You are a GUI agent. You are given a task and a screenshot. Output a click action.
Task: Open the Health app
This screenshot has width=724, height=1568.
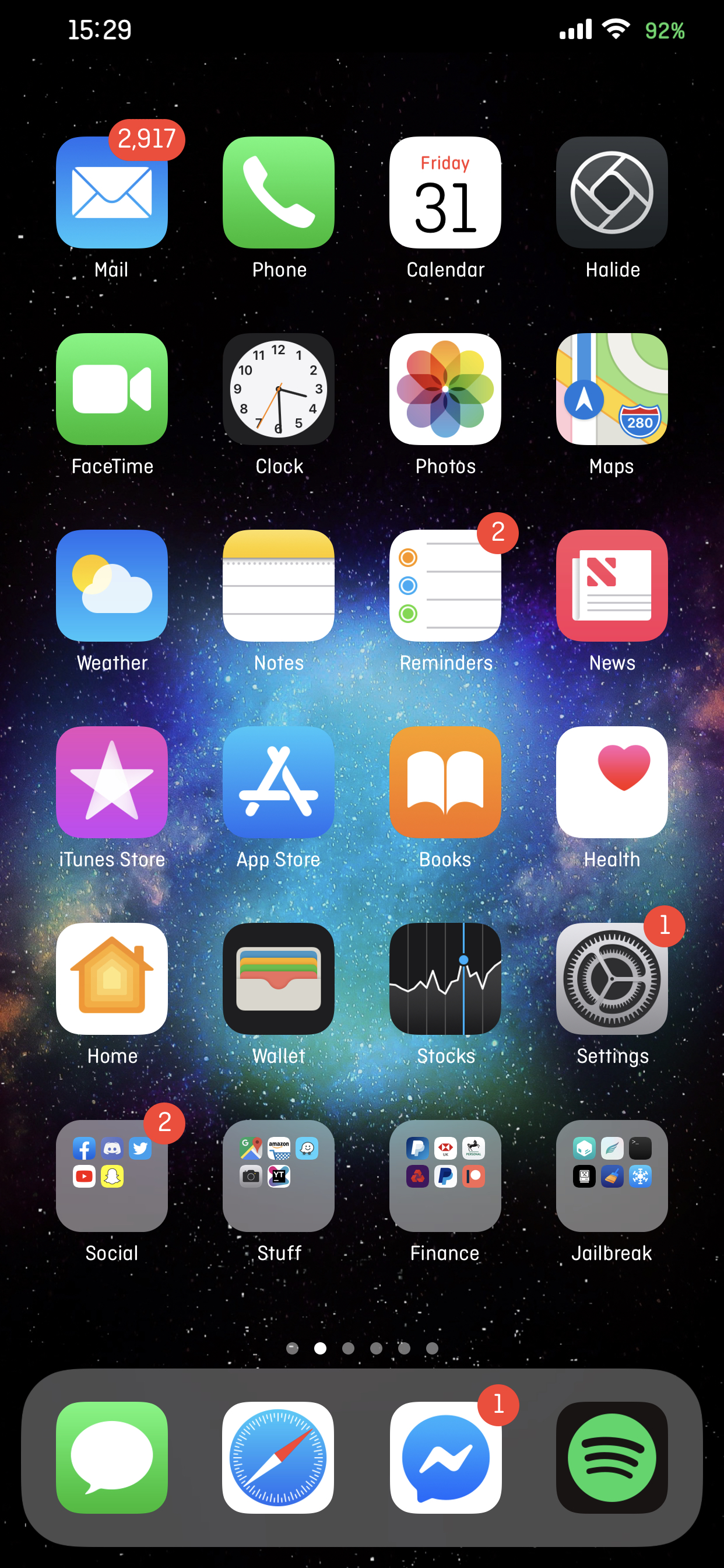(611, 782)
